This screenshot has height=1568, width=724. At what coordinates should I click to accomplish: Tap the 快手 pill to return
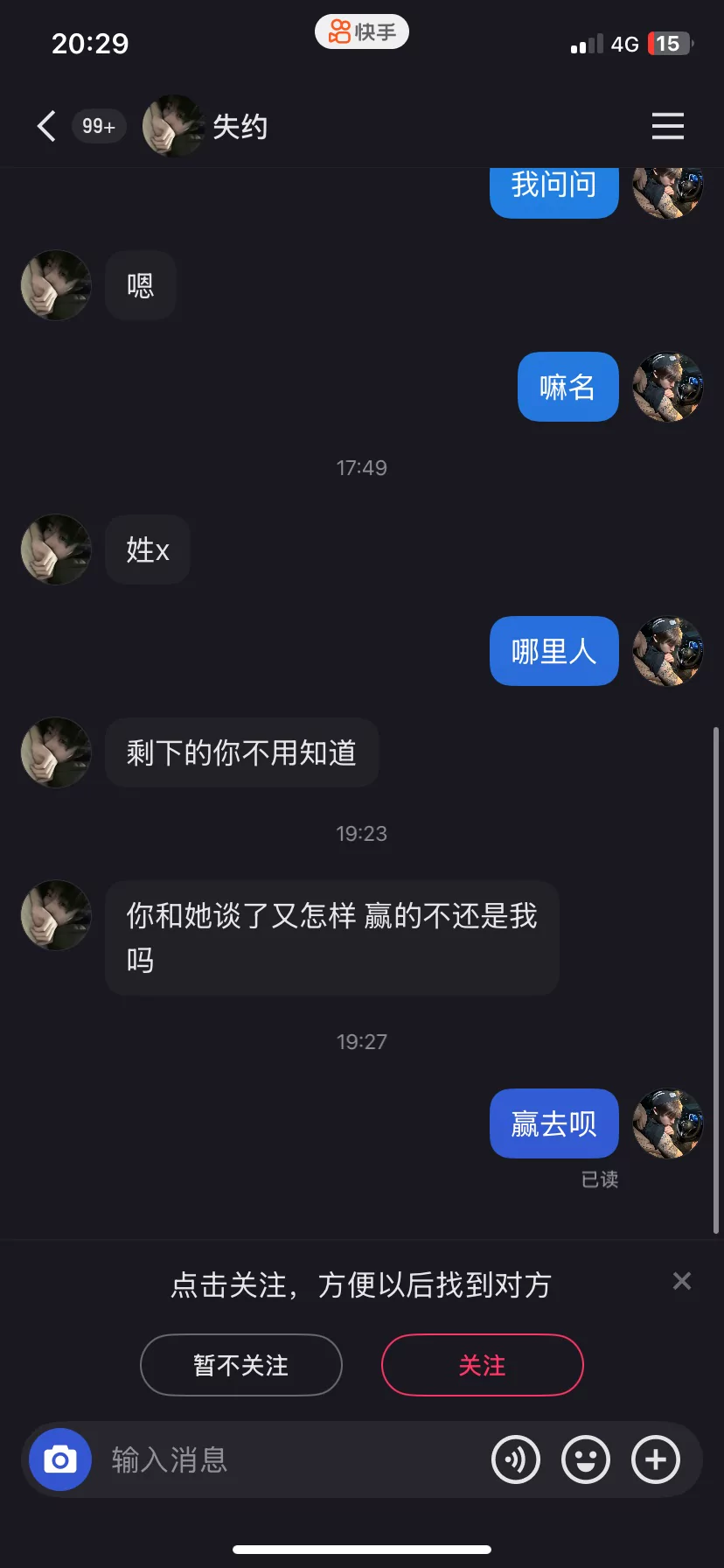tap(362, 32)
